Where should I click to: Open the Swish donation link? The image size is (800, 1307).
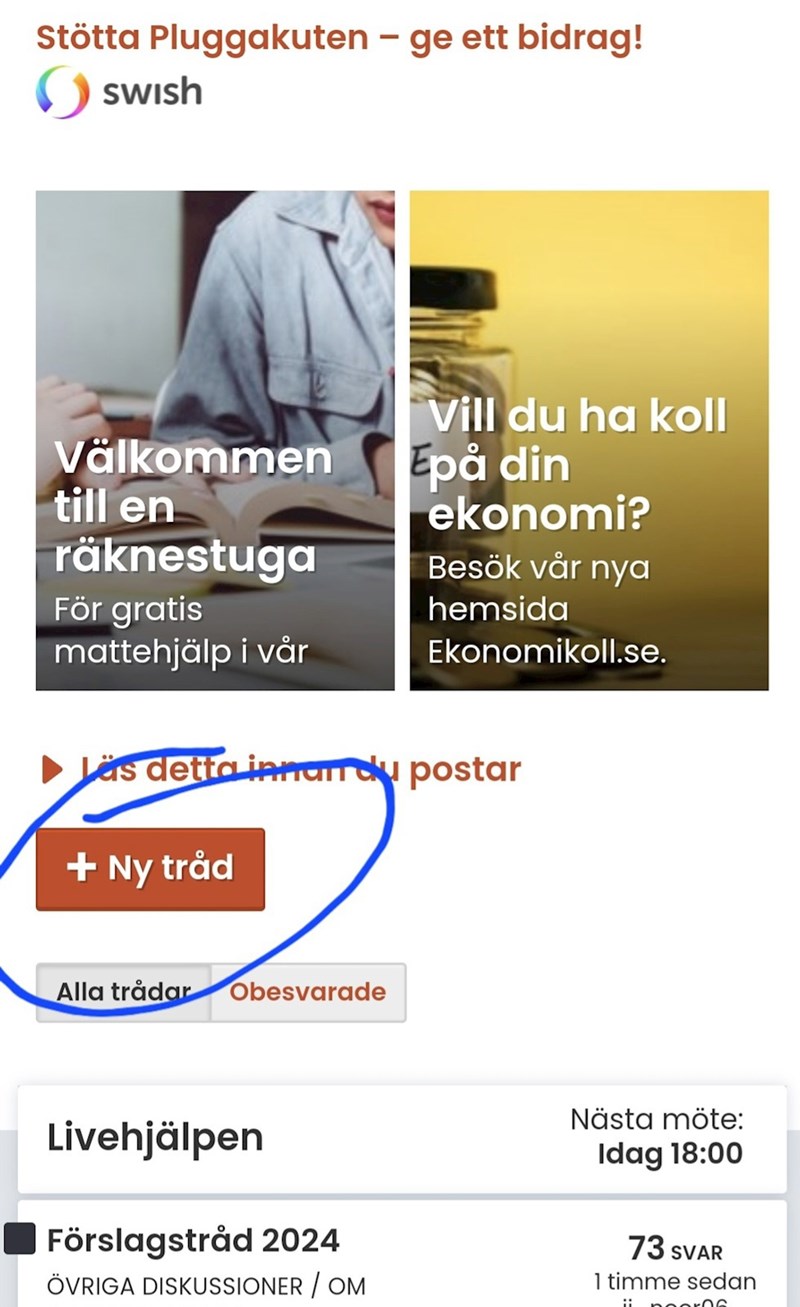point(118,91)
